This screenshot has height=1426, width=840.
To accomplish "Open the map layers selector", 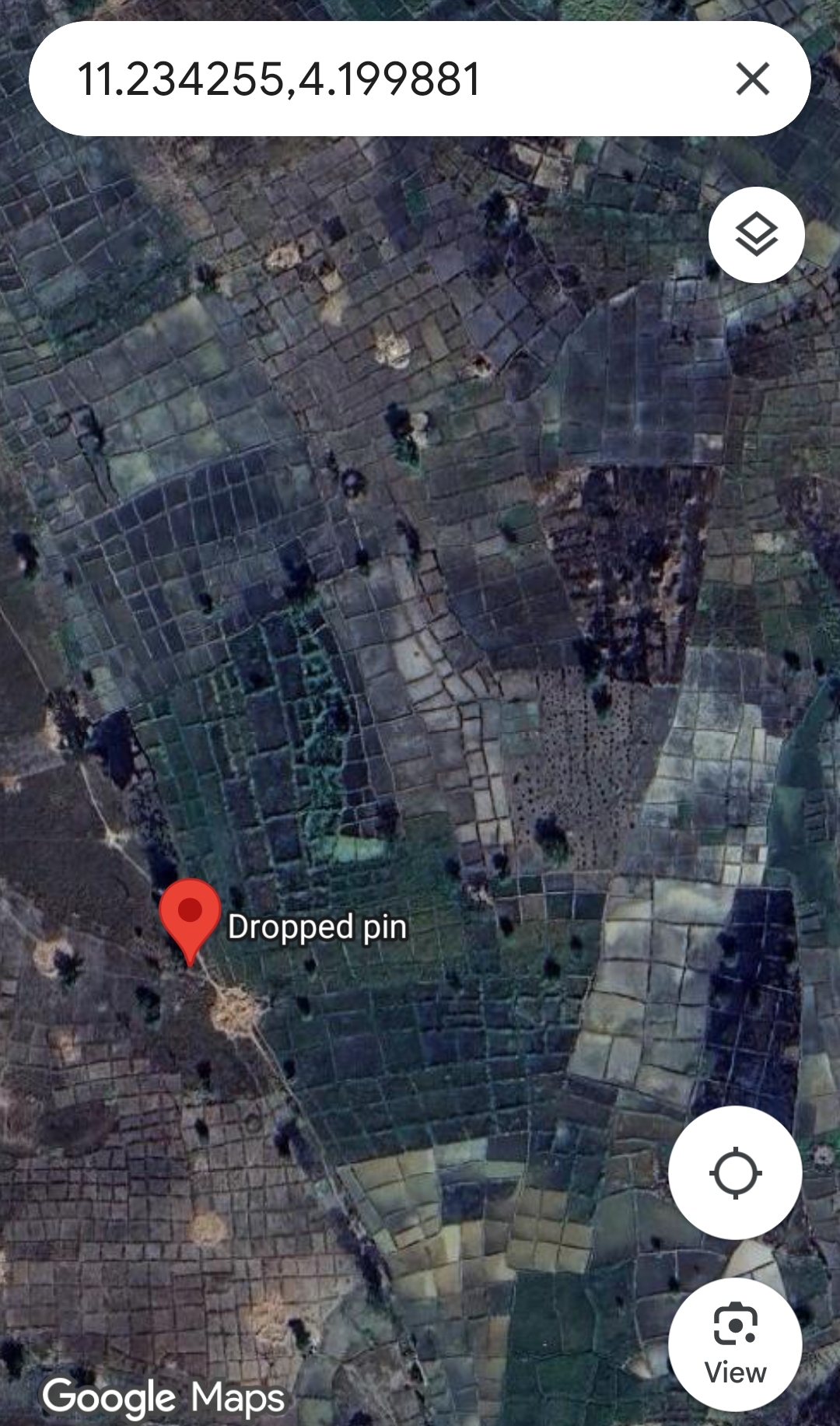I will pyautogui.click(x=756, y=234).
